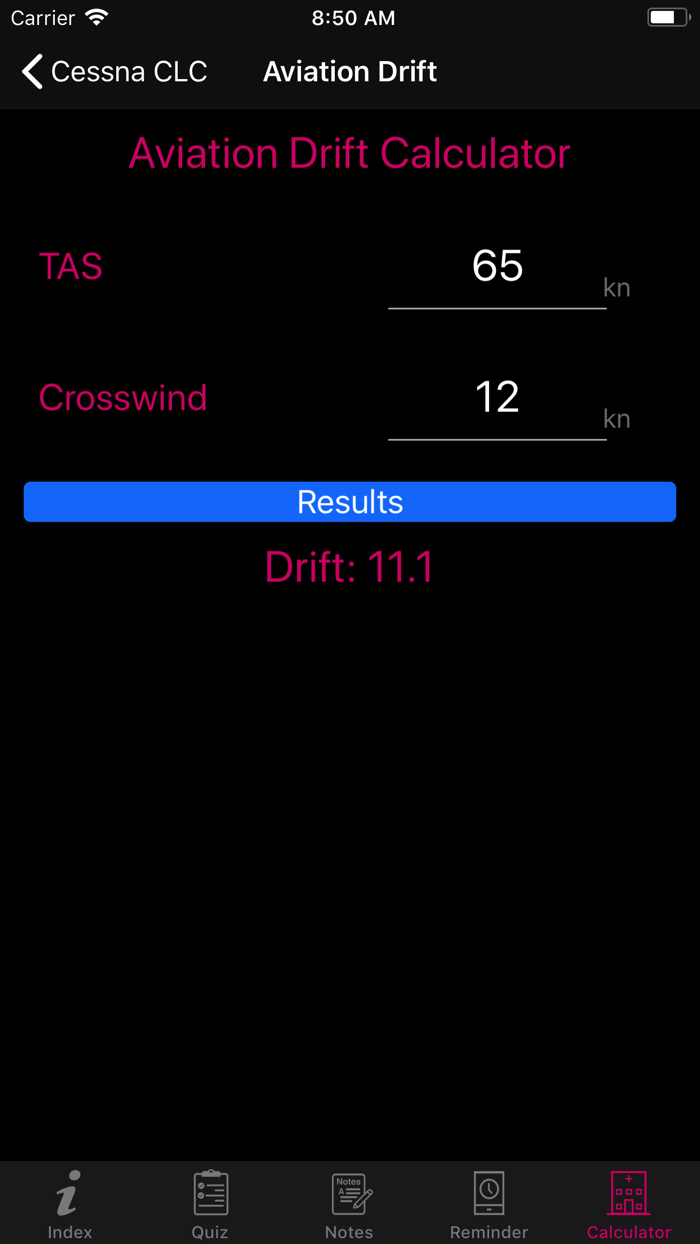This screenshot has width=700, height=1244.
Task: Open the Reminder tab
Action: click(489, 1204)
